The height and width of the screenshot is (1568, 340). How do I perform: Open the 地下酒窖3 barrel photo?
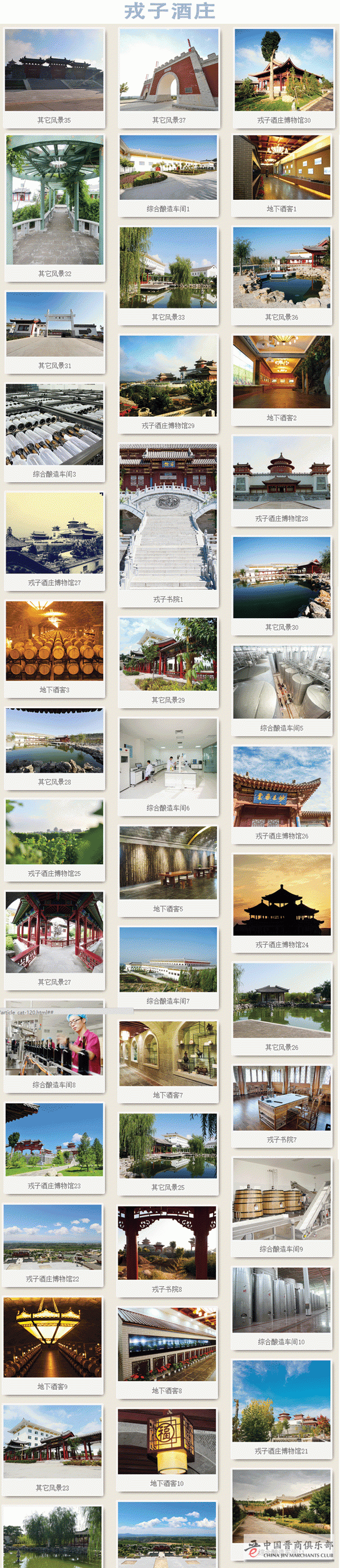click(x=54, y=641)
